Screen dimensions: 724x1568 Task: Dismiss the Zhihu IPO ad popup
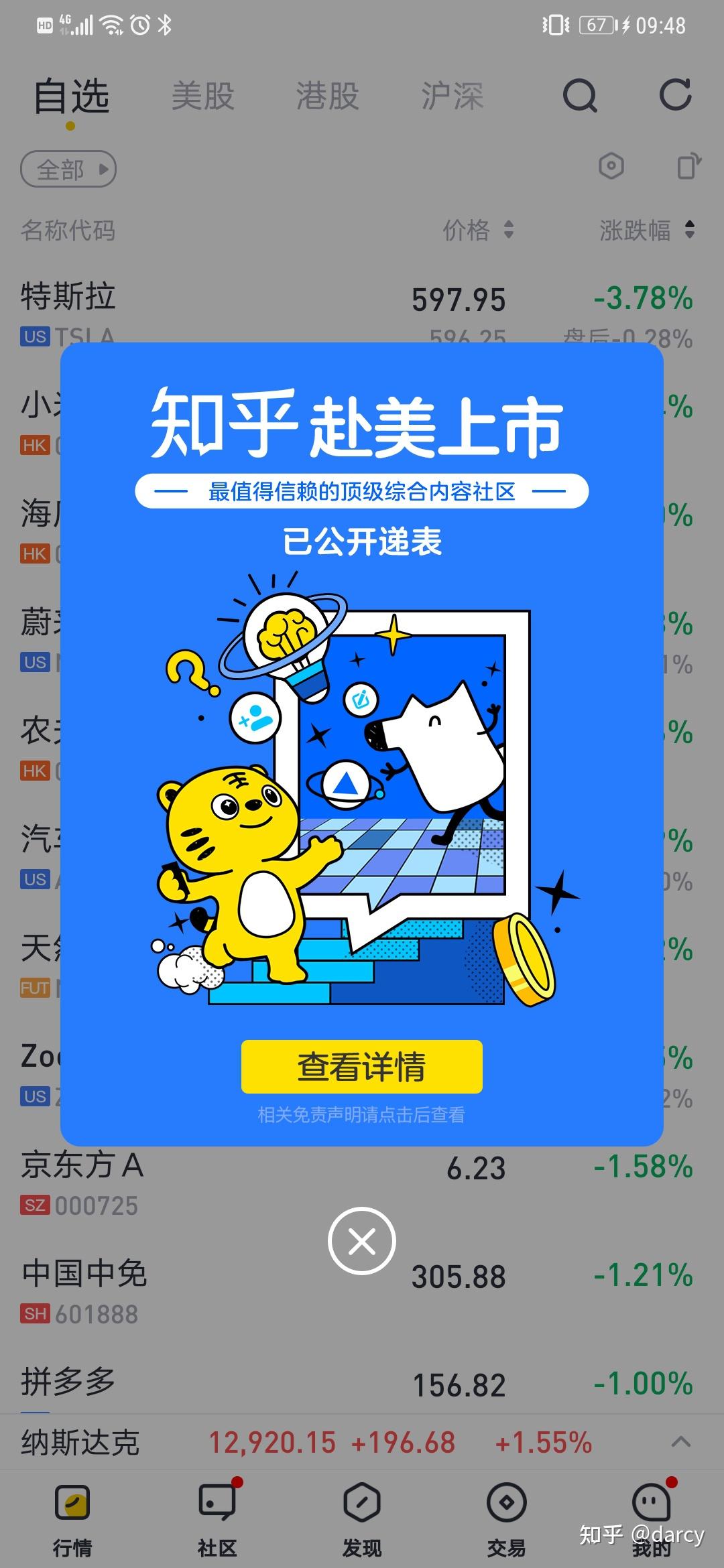pyautogui.click(x=361, y=1240)
